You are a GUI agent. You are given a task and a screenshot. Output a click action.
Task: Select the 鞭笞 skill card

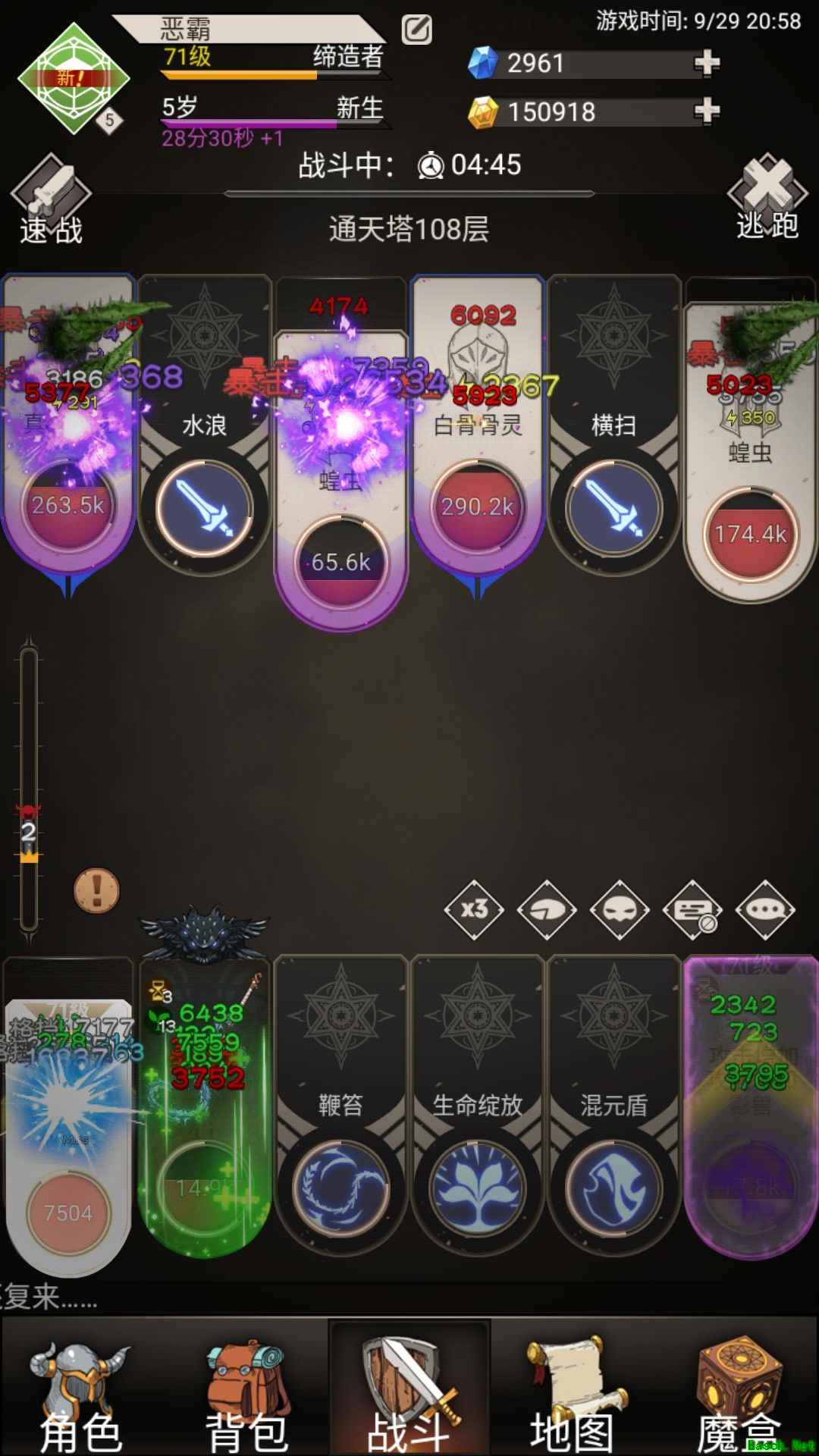[x=341, y=1100]
